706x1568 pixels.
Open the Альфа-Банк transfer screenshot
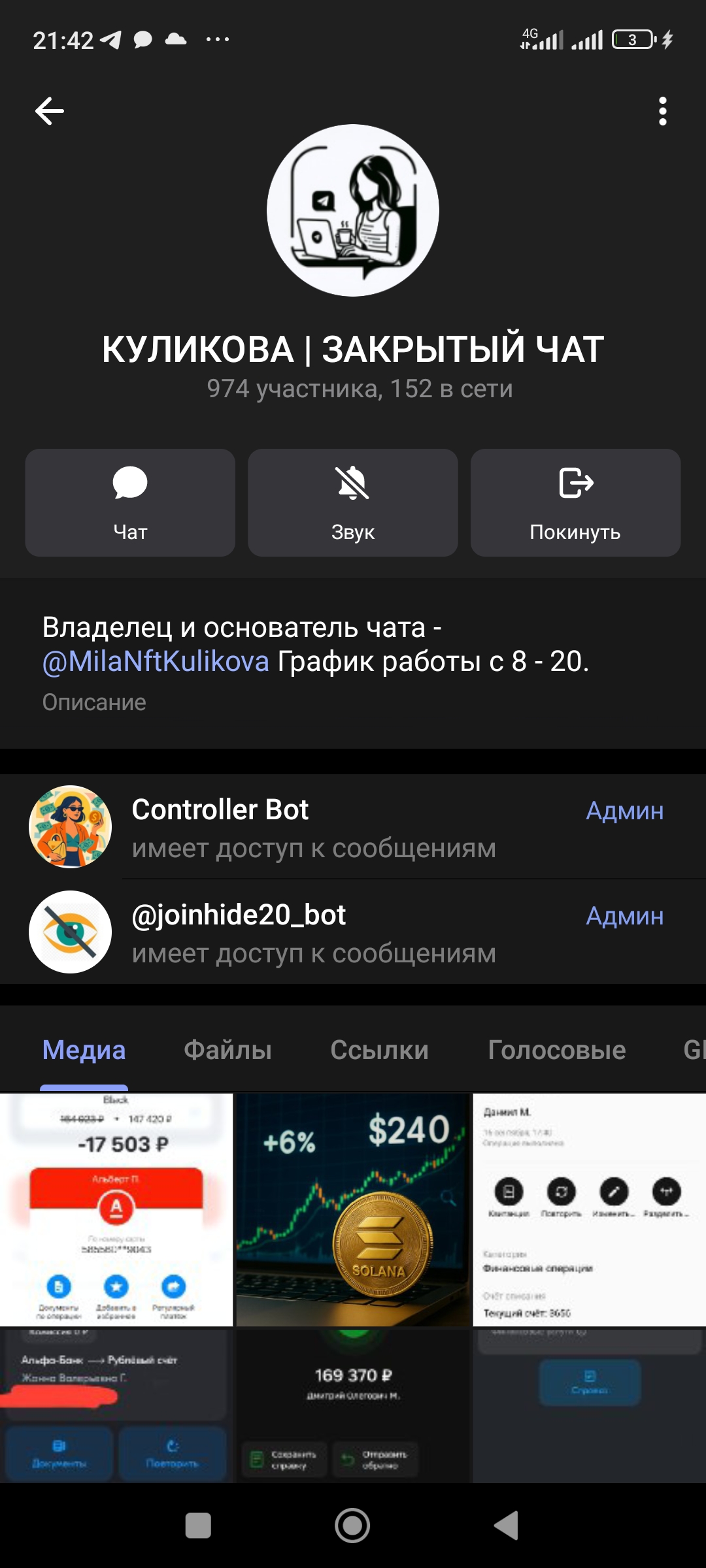(116, 1405)
